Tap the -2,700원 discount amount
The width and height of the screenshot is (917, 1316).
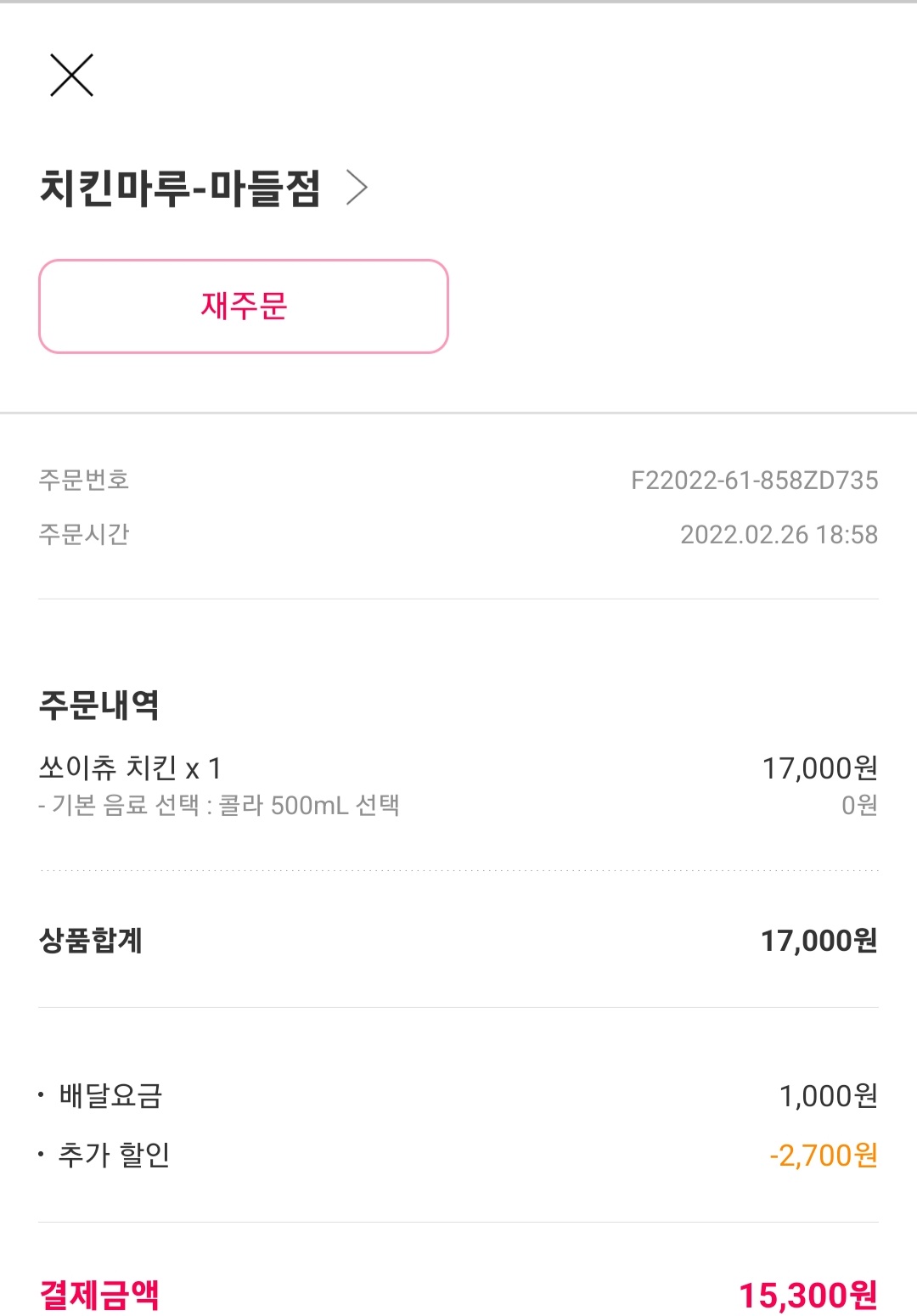825,1155
